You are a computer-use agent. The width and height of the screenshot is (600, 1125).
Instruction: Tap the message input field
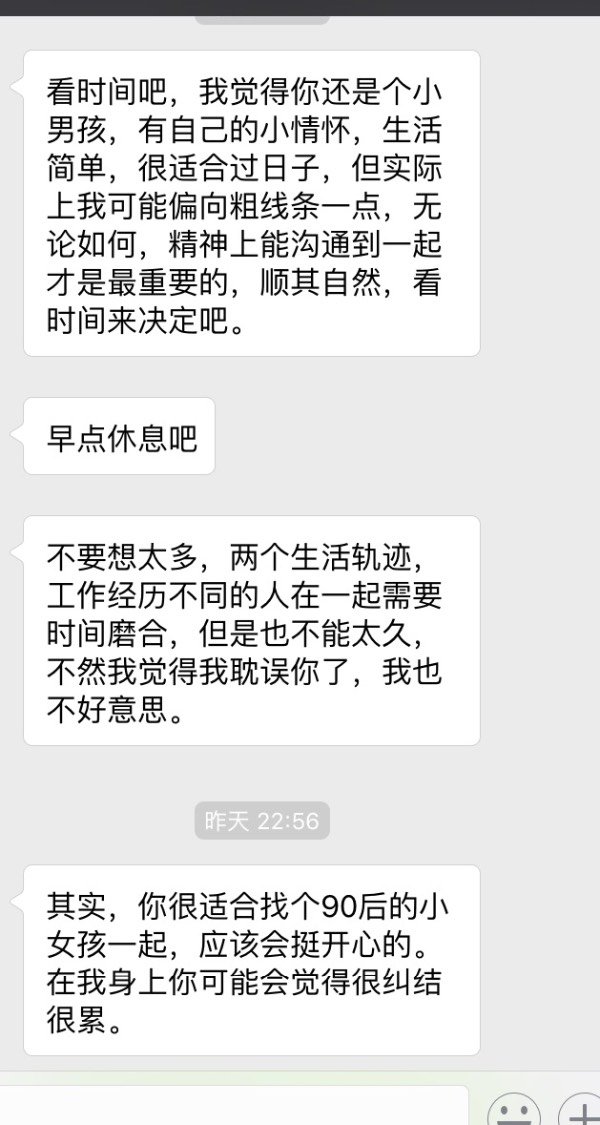pyautogui.click(x=235, y=1106)
